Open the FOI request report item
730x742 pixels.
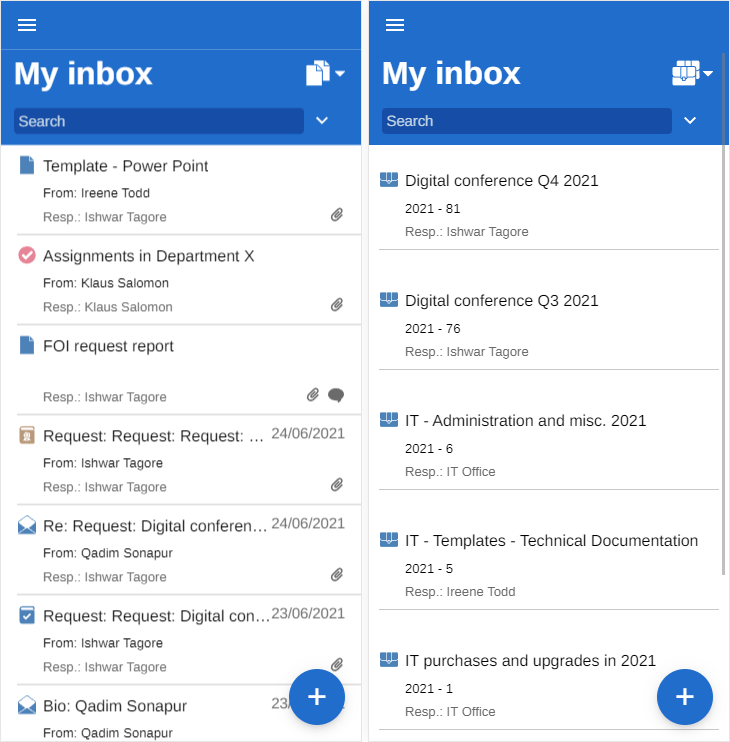[x=108, y=346]
